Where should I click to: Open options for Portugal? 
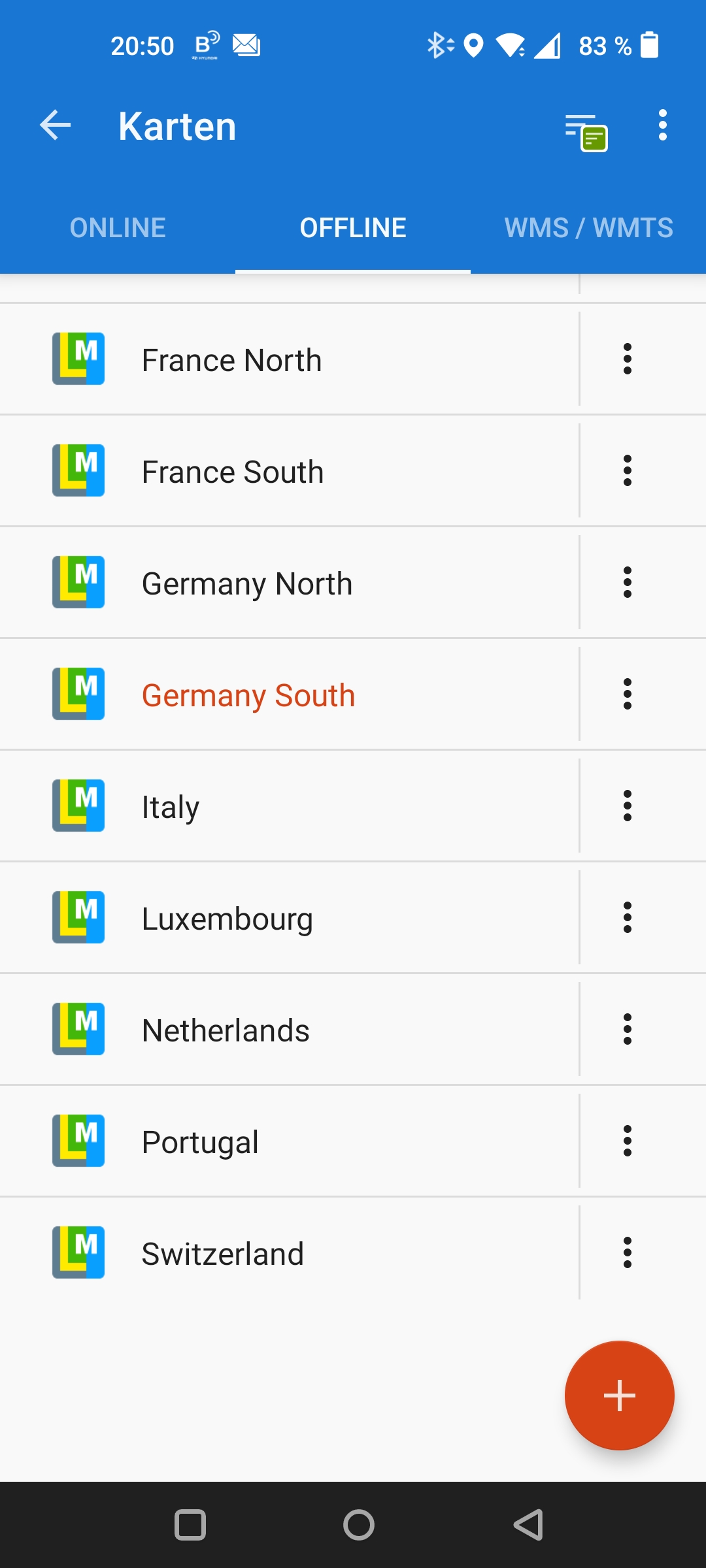pyautogui.click(x=628, y=1141)
